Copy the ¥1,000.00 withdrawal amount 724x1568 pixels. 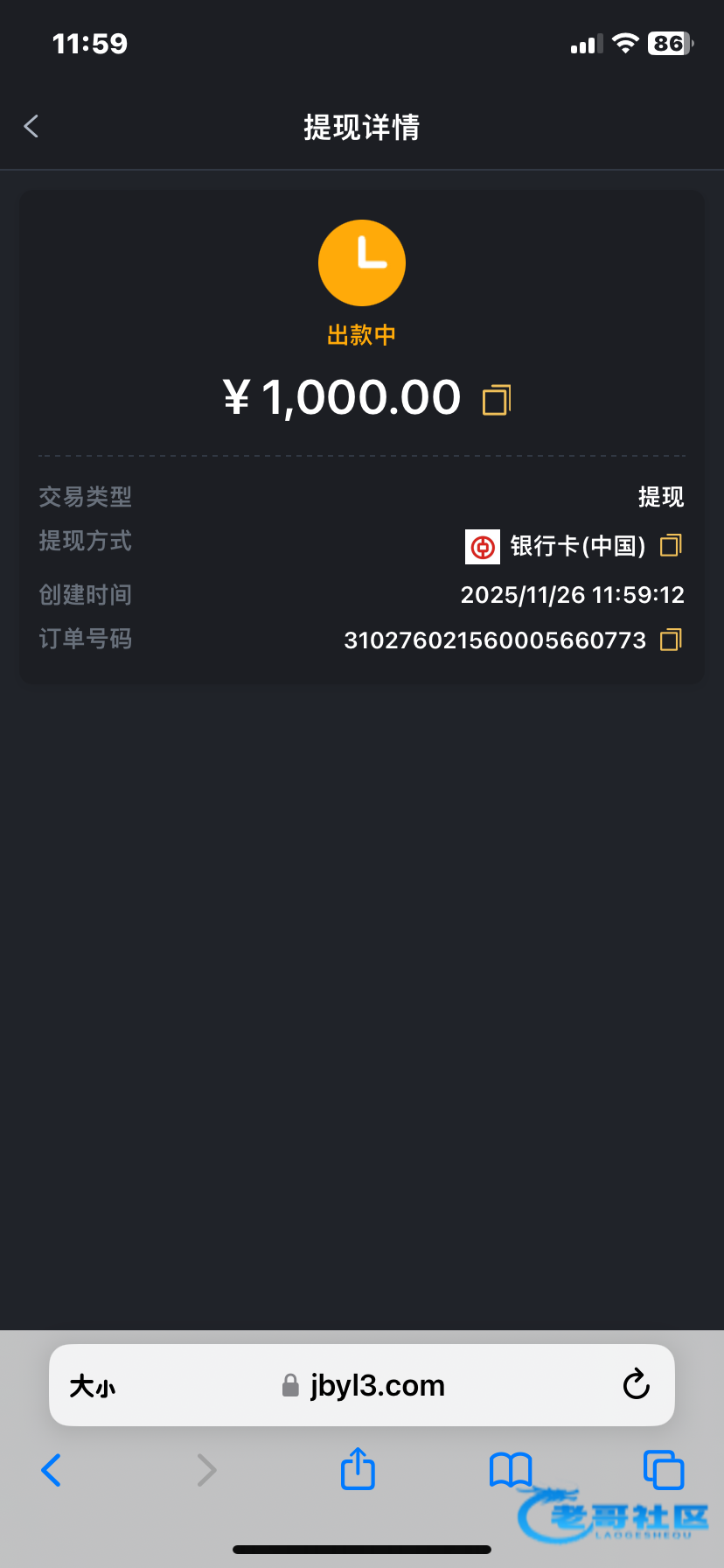pyautogui.click(x=497, y=399)
